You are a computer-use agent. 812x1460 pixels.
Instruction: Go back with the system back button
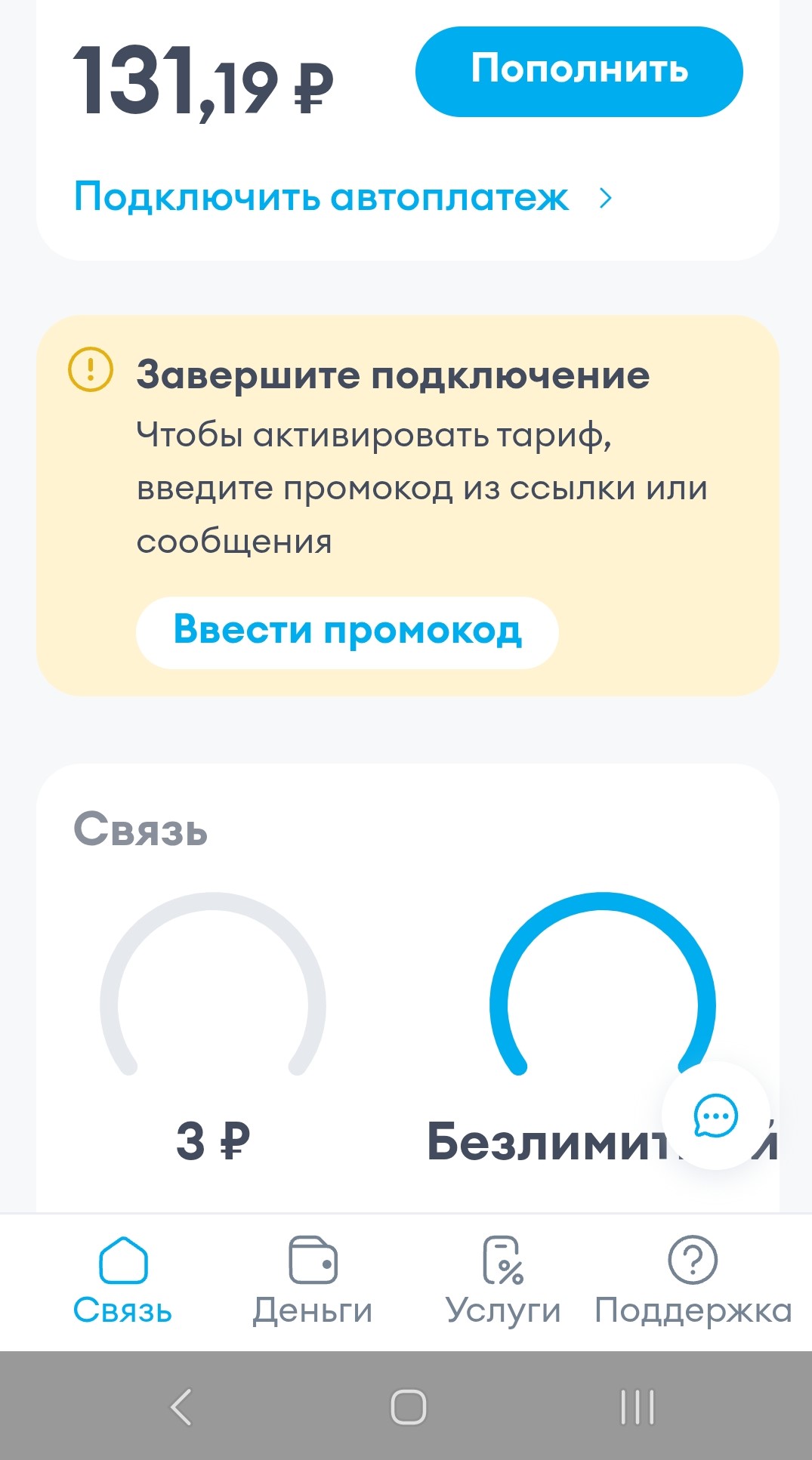pyautogui.click(x=181, y=1406)
